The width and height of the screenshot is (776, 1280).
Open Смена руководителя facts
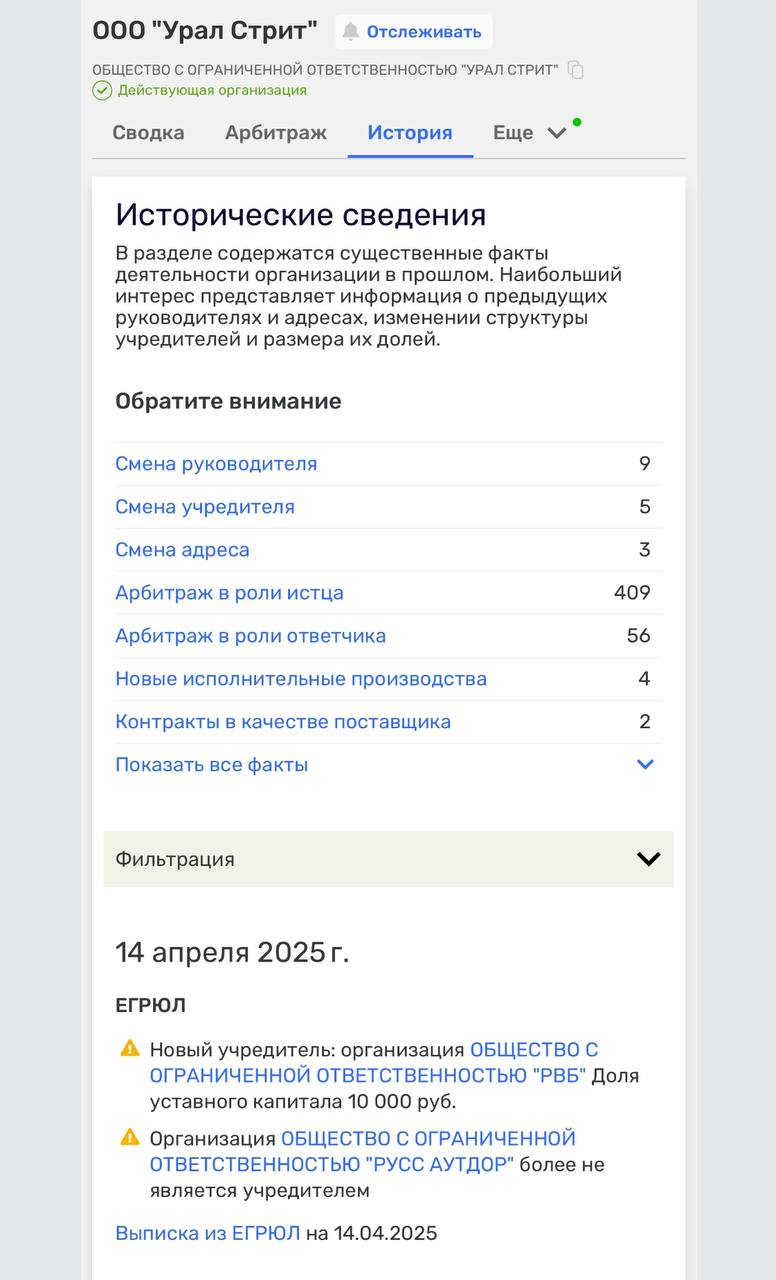tap(216, 464)
